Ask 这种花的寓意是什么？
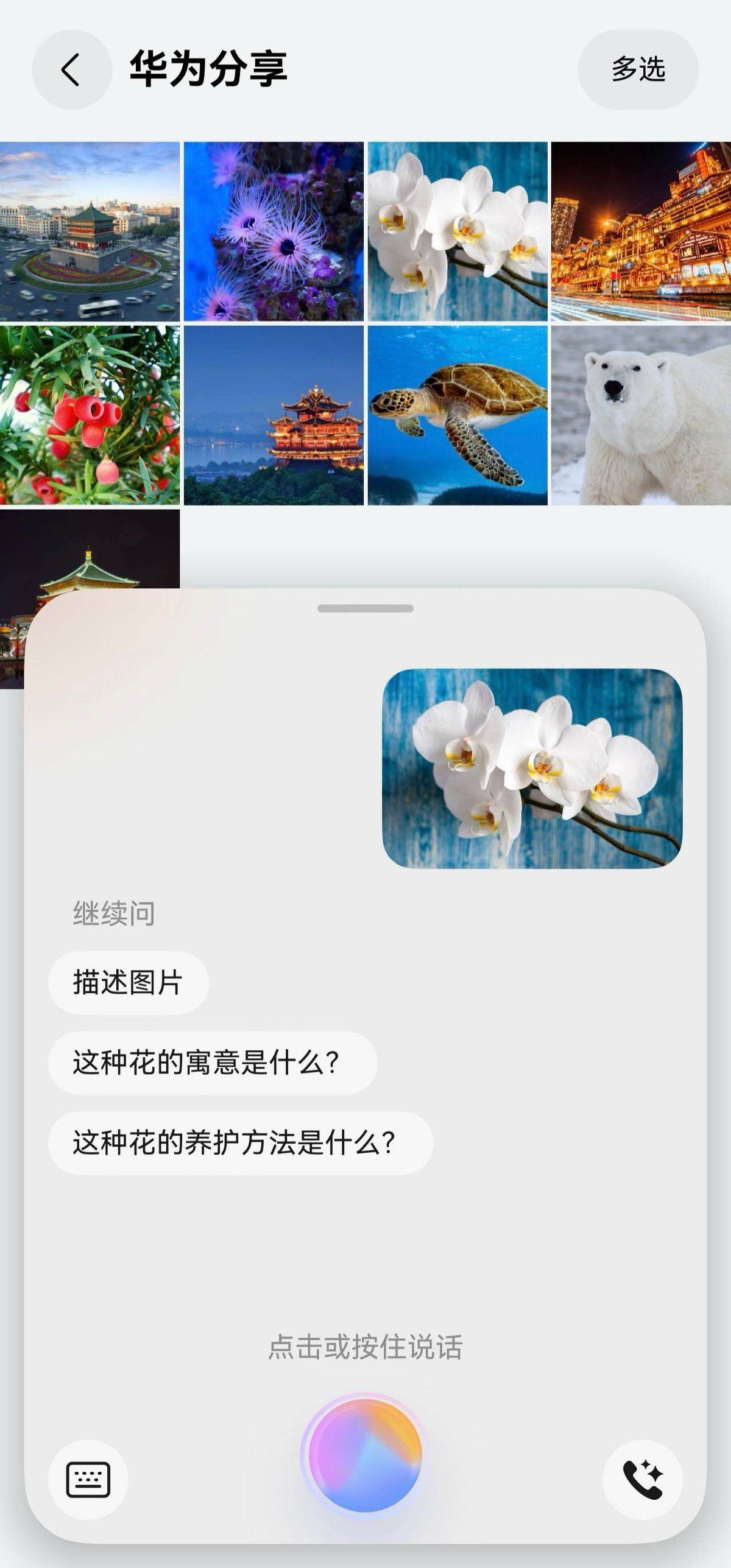Screen dimensions: 731x1568 point(212,1063)
